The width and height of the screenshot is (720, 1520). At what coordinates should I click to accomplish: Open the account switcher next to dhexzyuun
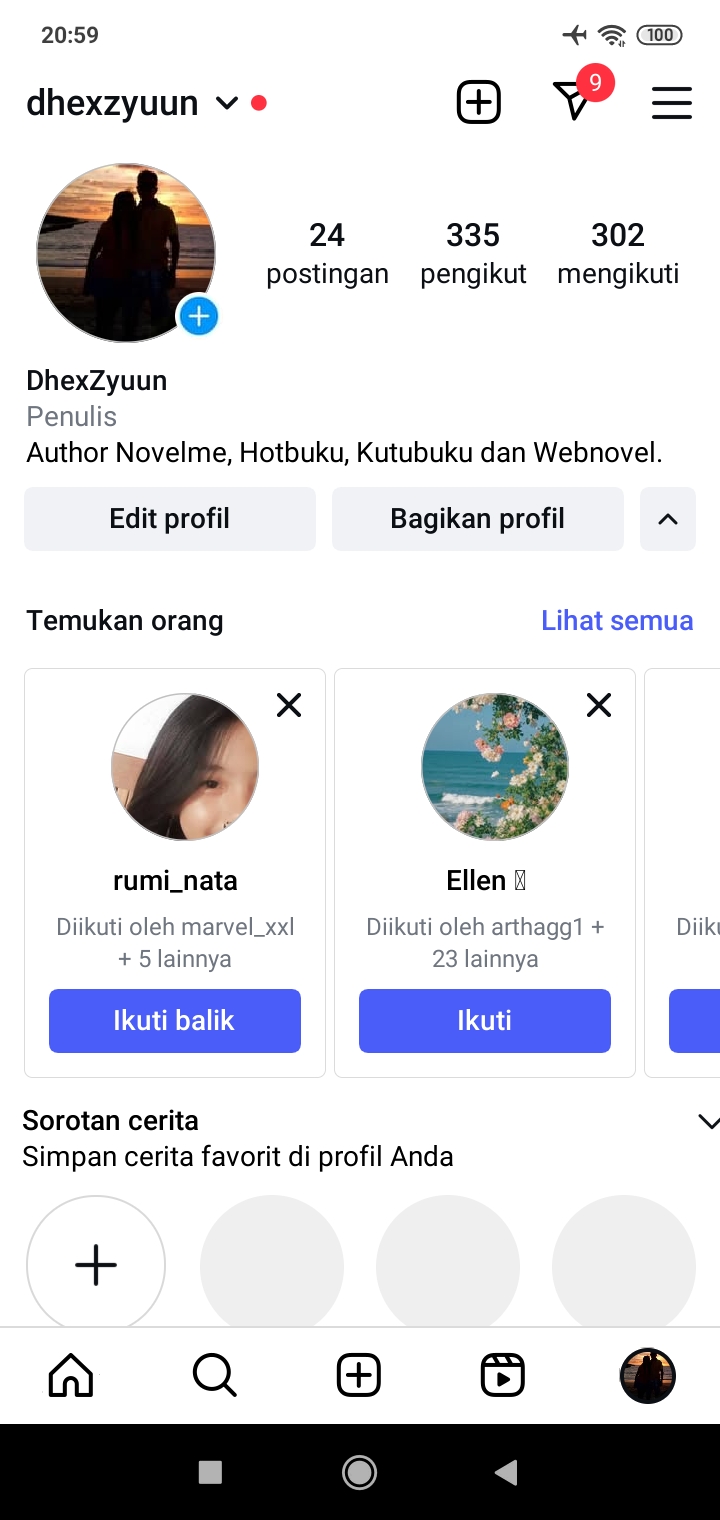click(227, 103)
